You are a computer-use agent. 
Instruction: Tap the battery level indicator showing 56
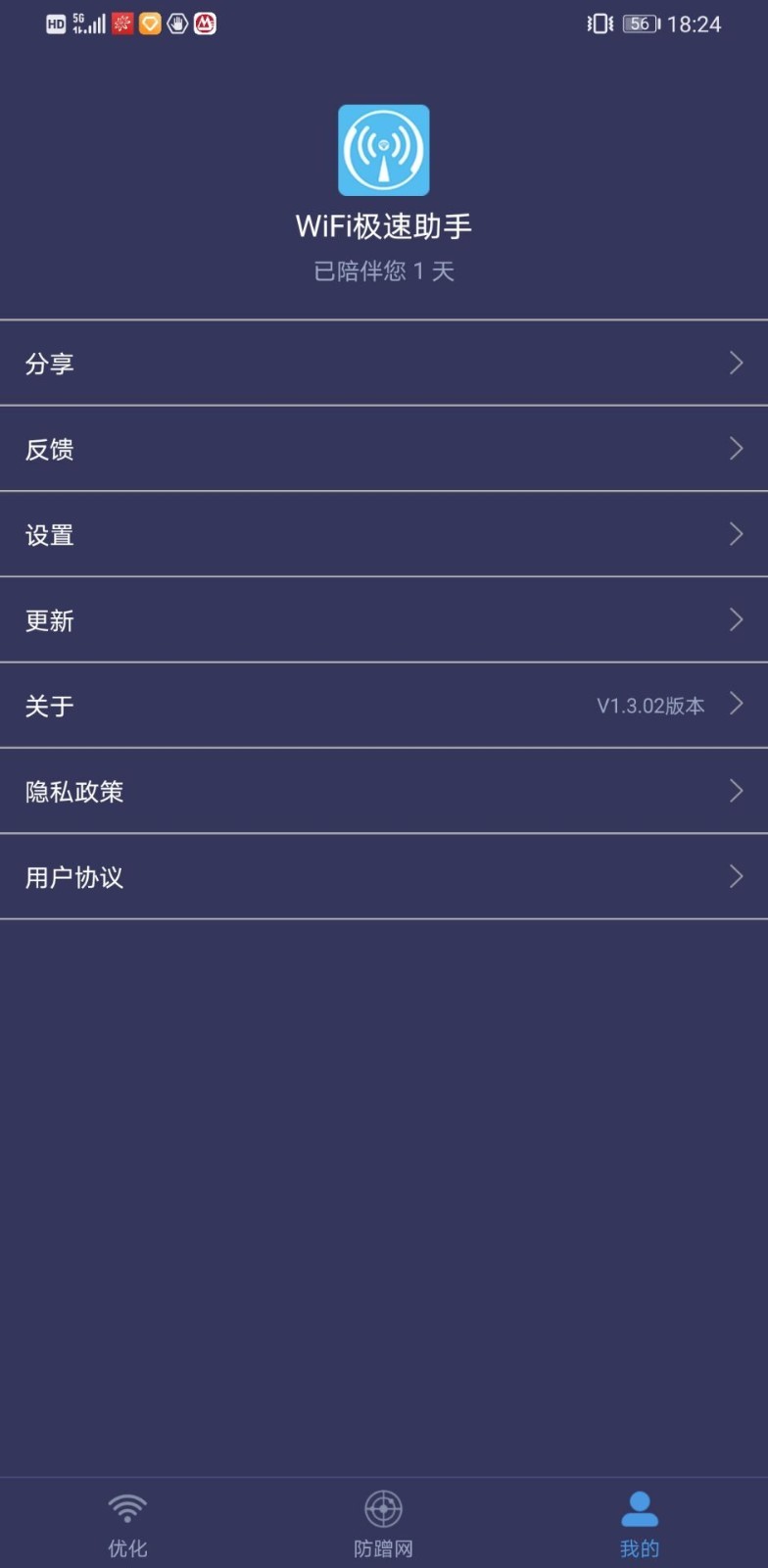coord(639,24)
